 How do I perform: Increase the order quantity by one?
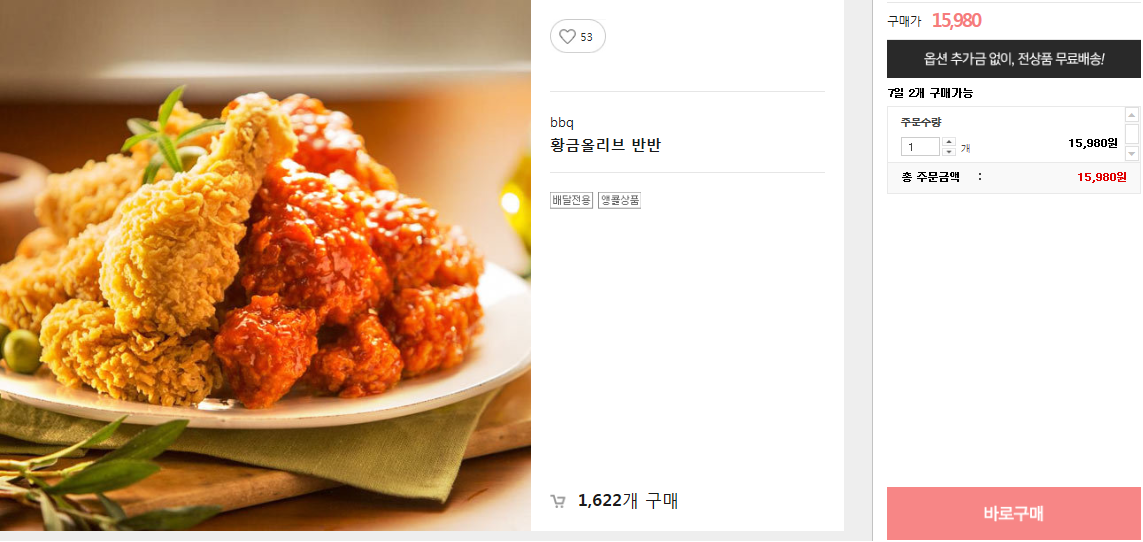click(x=949, y=142)
